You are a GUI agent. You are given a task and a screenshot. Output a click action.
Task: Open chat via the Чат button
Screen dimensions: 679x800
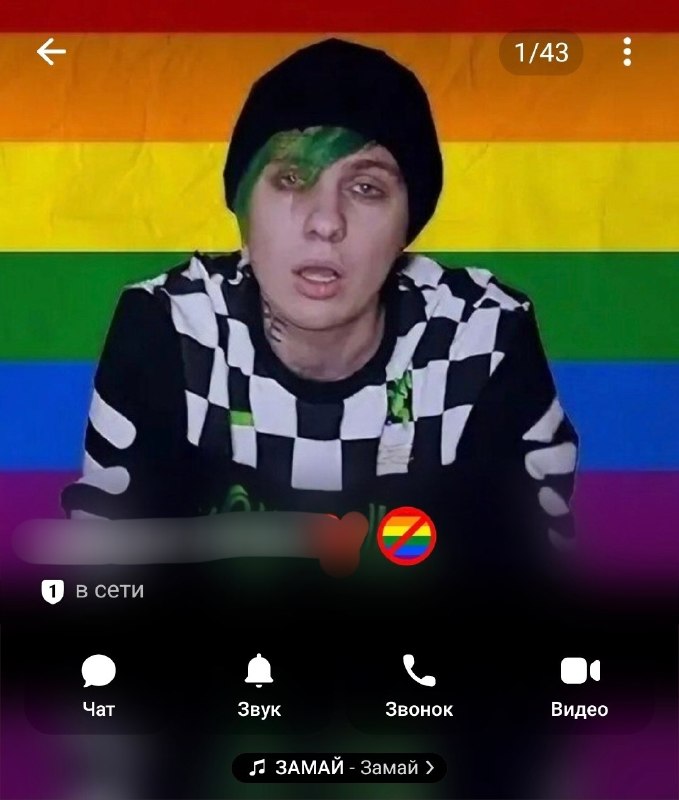click(x=98, y=686)
